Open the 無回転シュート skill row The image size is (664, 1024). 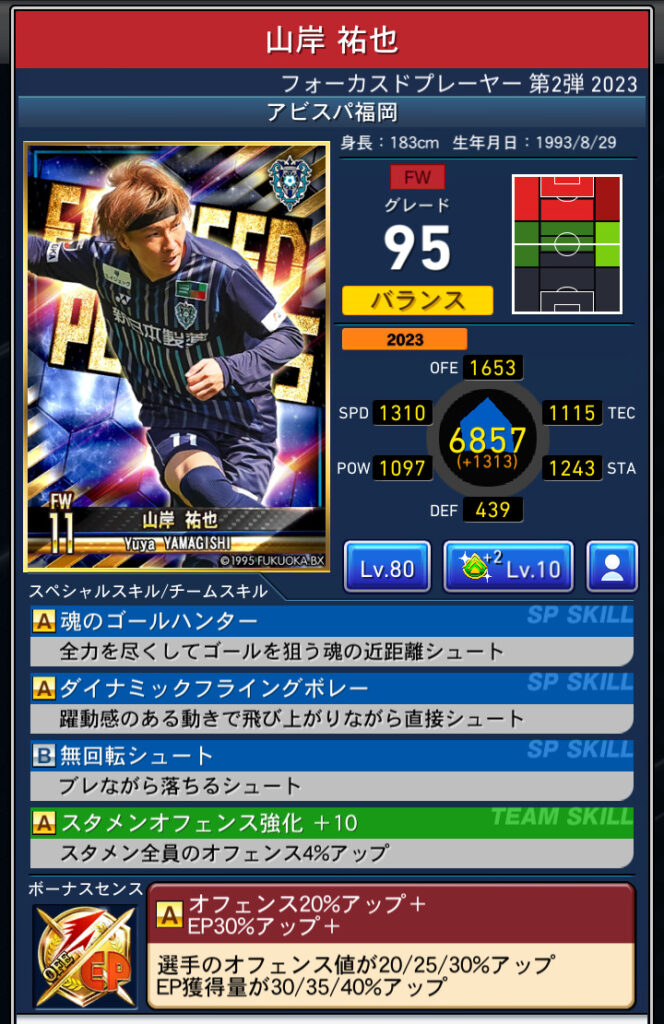coord(331,770)
